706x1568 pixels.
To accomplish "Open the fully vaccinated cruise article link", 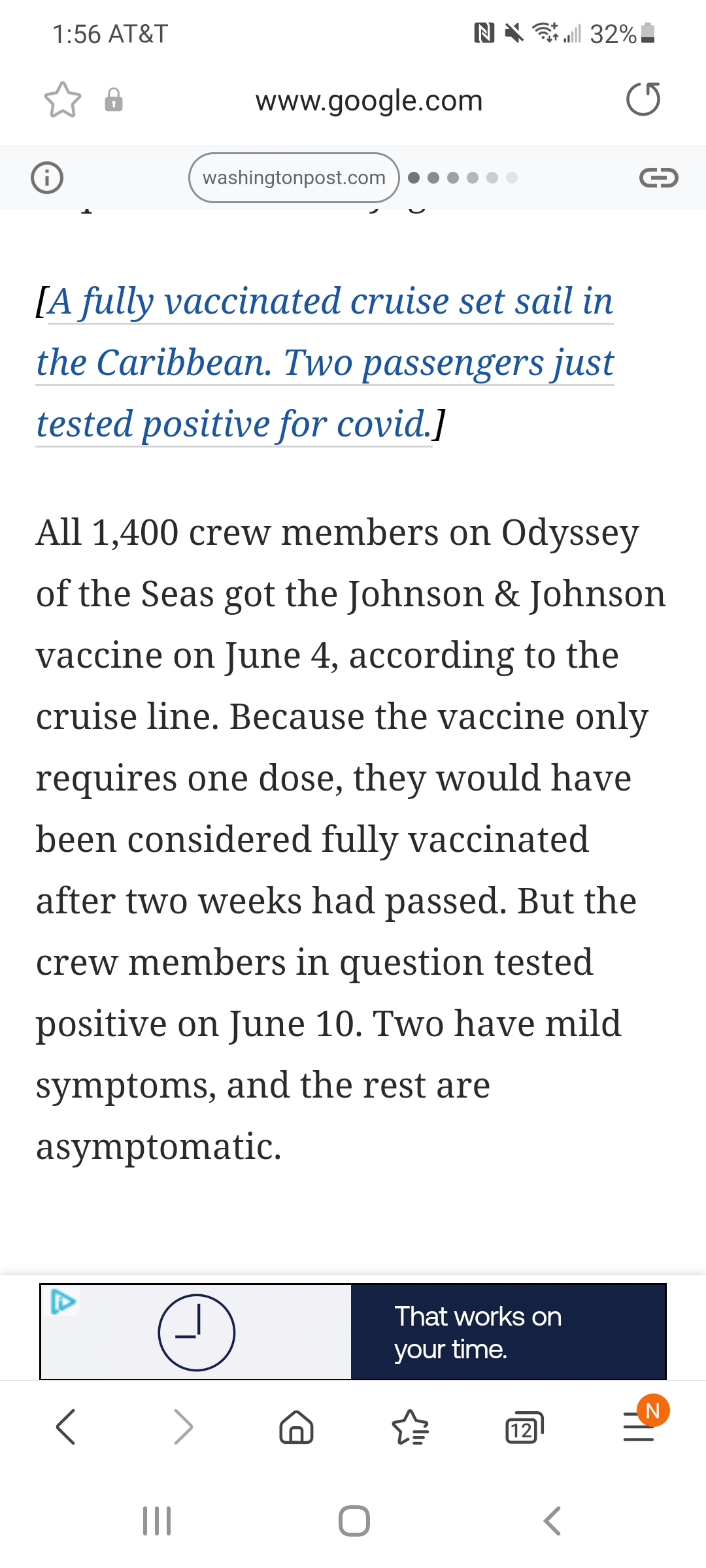I will pos(325,363).
